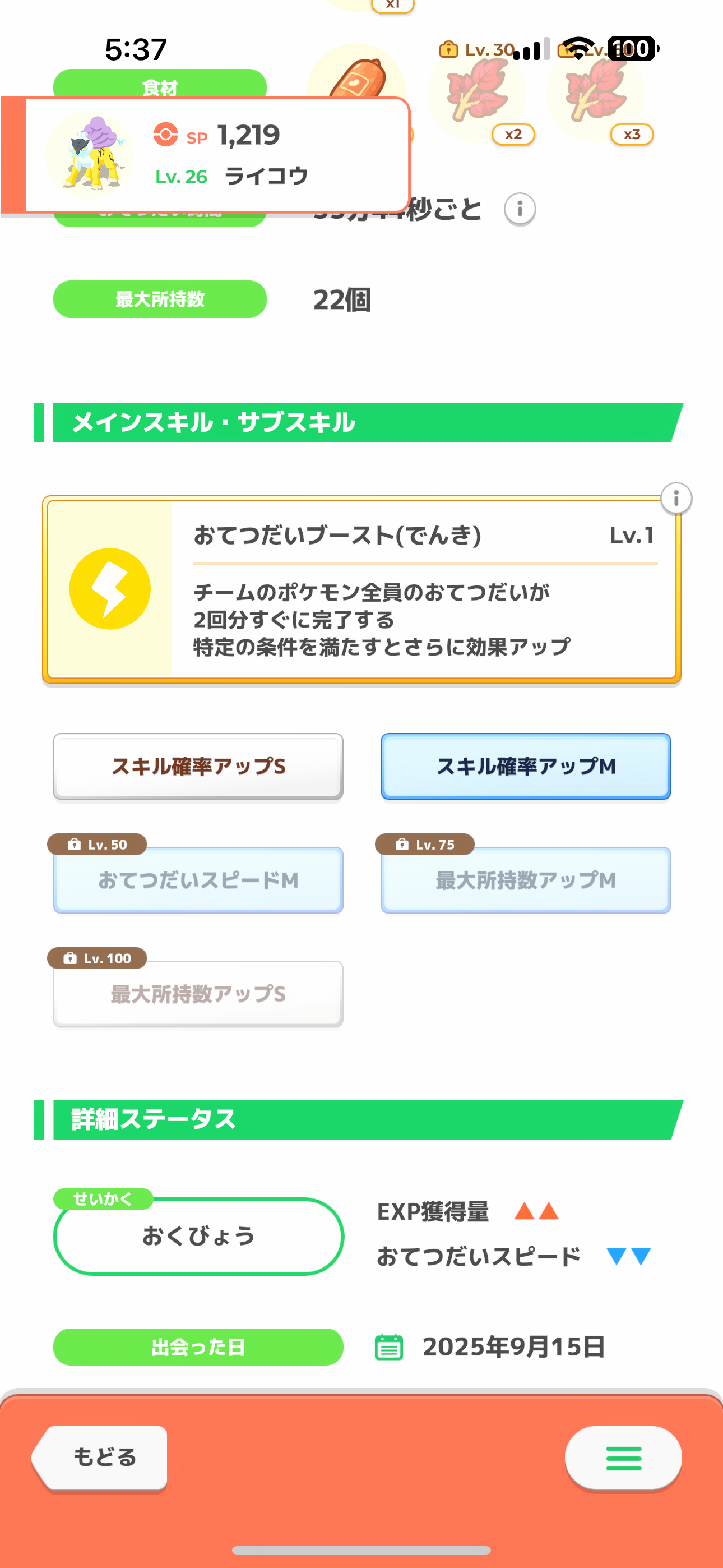Open the hamburger menu button
The height and width of the screenshot is (1568, 723).
pos(623,1457)
